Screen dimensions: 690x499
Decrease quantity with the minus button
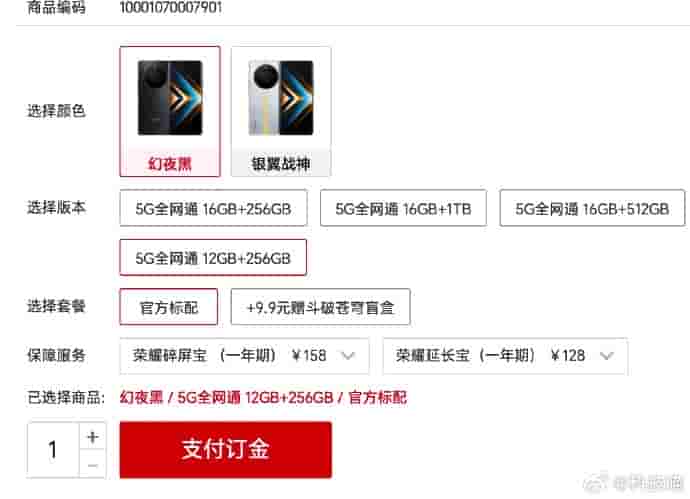pyautogui.click(x=93, y=465)
